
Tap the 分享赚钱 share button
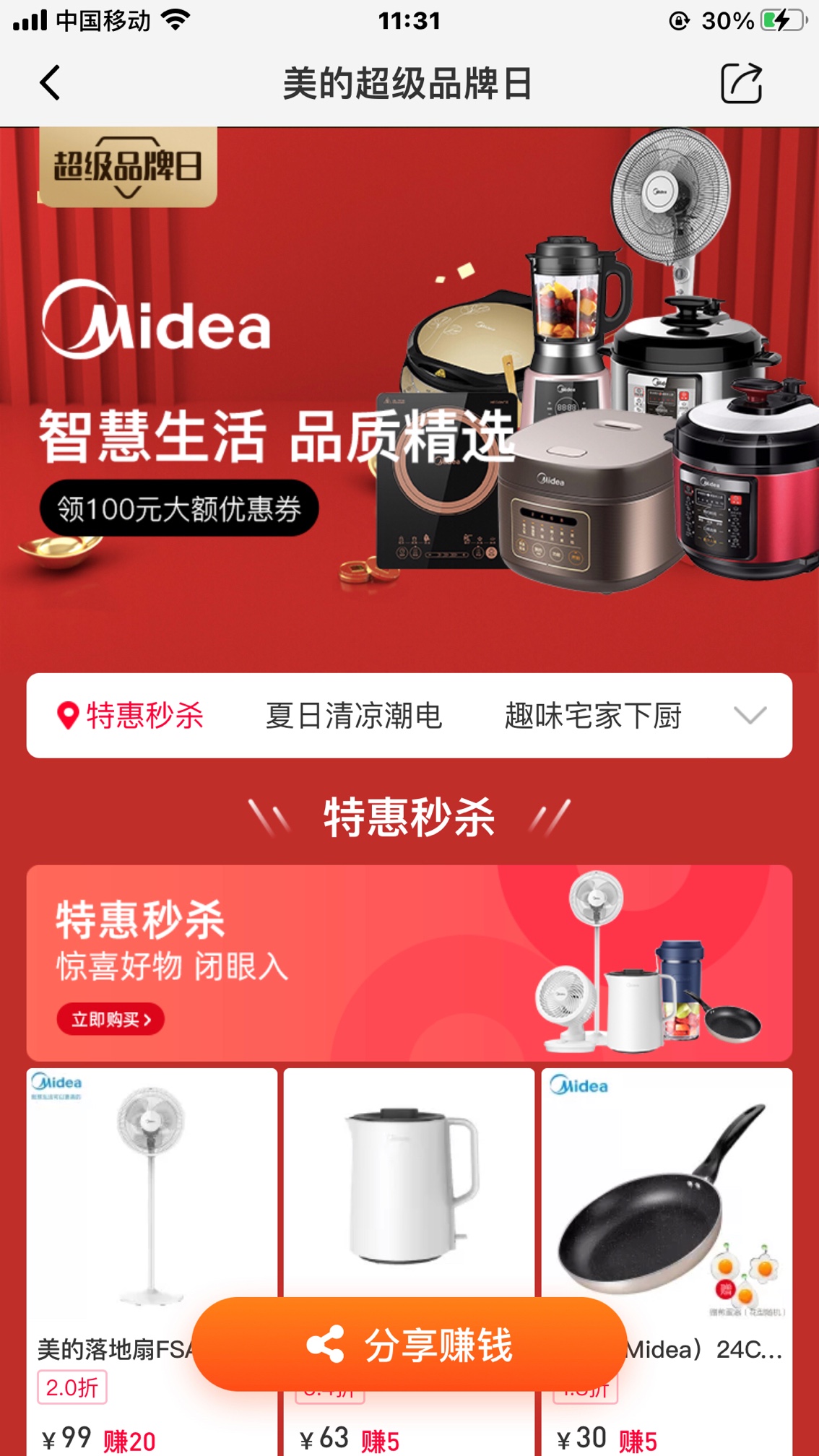[x=409, y=1345]
